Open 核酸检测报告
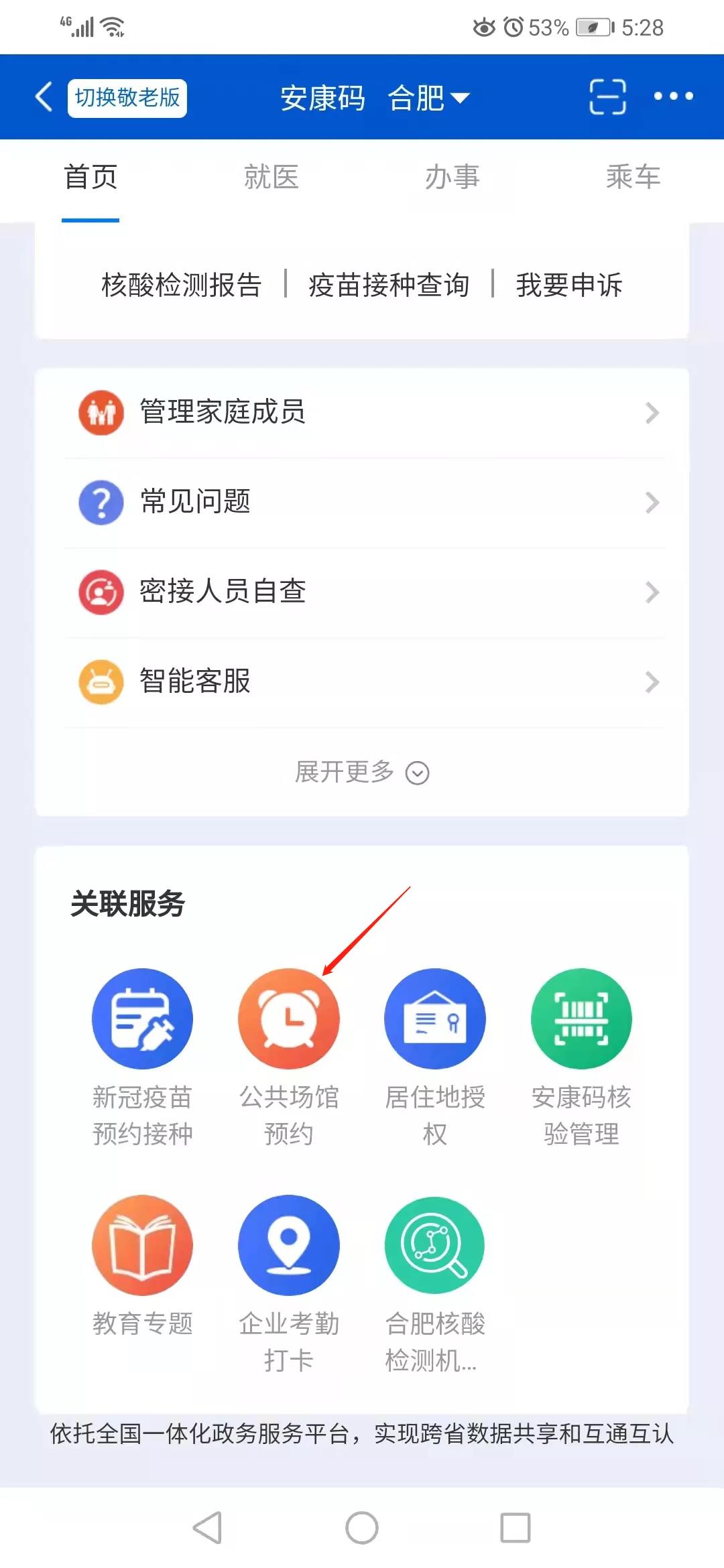Screen dimensions: 724x1568 (x=181, y=285)
